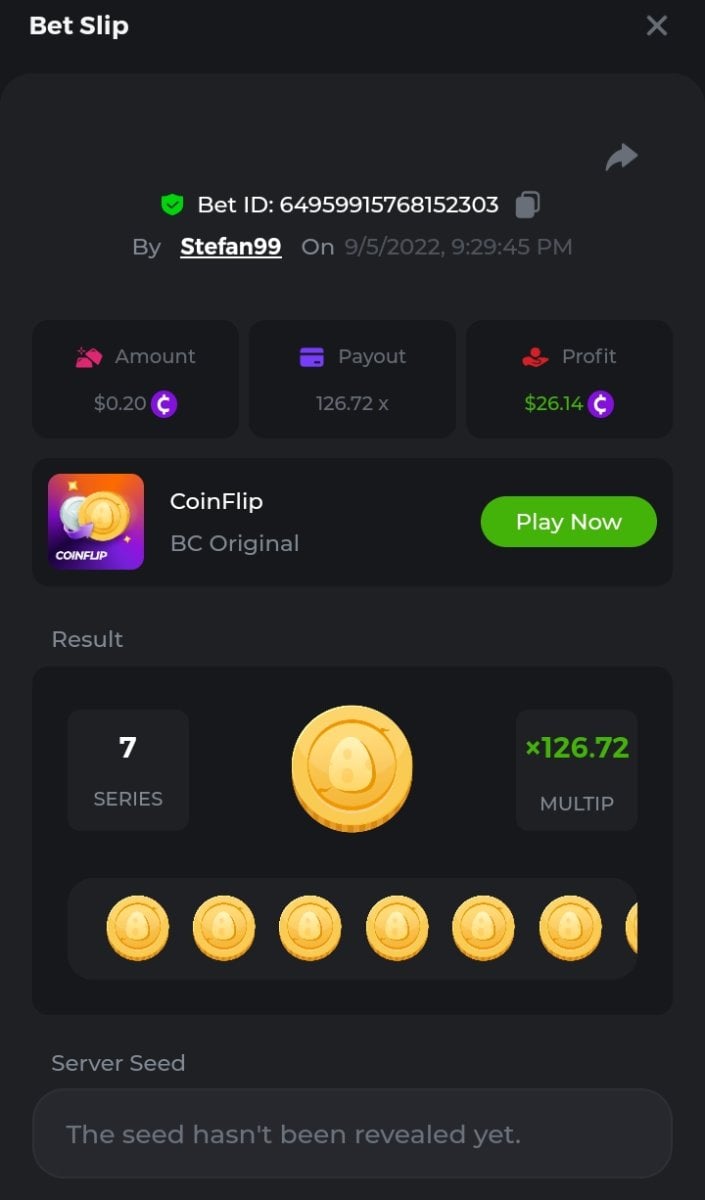Viewport: 705px width, 1200px height.
Task: Open Stefan99's profile
Action: click(x=230, y=247)
